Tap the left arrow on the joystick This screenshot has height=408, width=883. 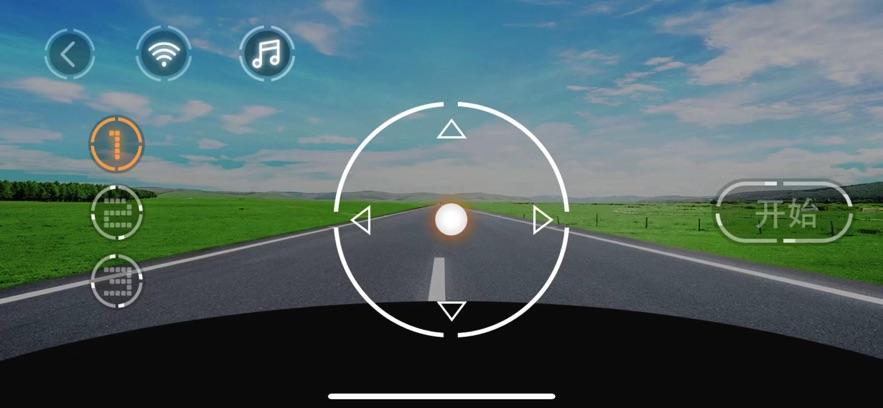(x=361, y=220)
